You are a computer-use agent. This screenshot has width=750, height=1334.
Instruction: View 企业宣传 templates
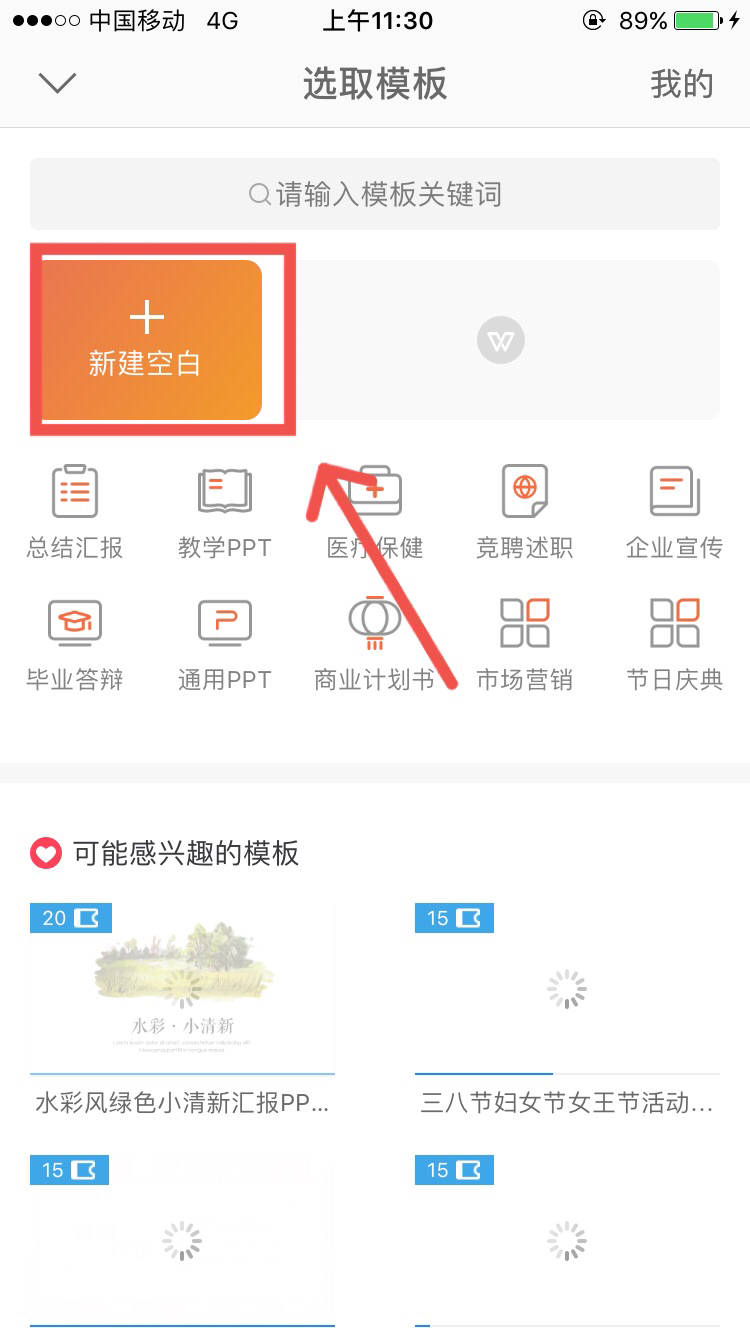[675, 510]
